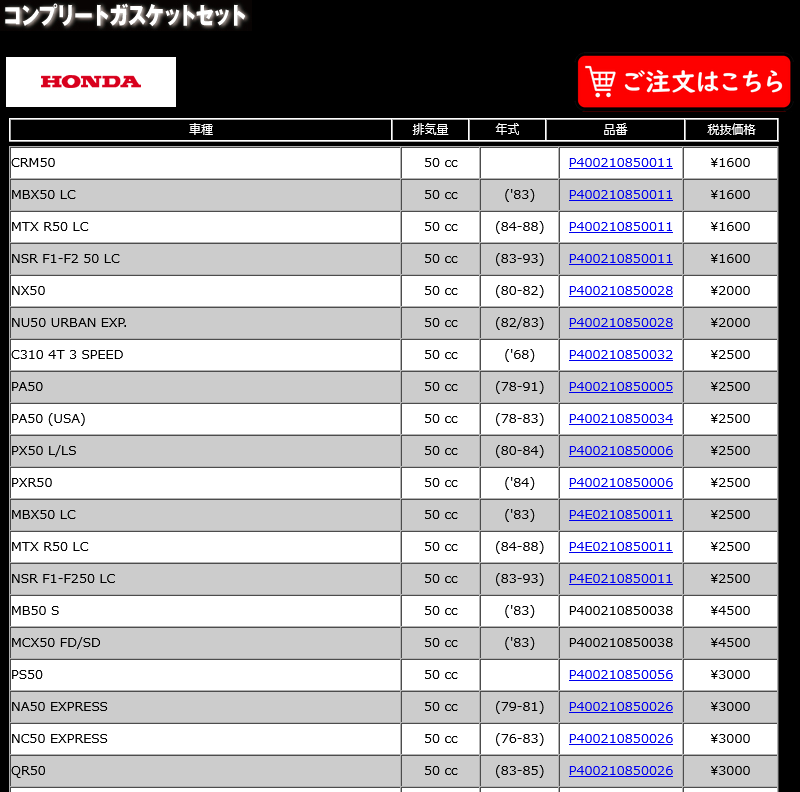Follow the part number link for NX50

[x=620, y=291]
